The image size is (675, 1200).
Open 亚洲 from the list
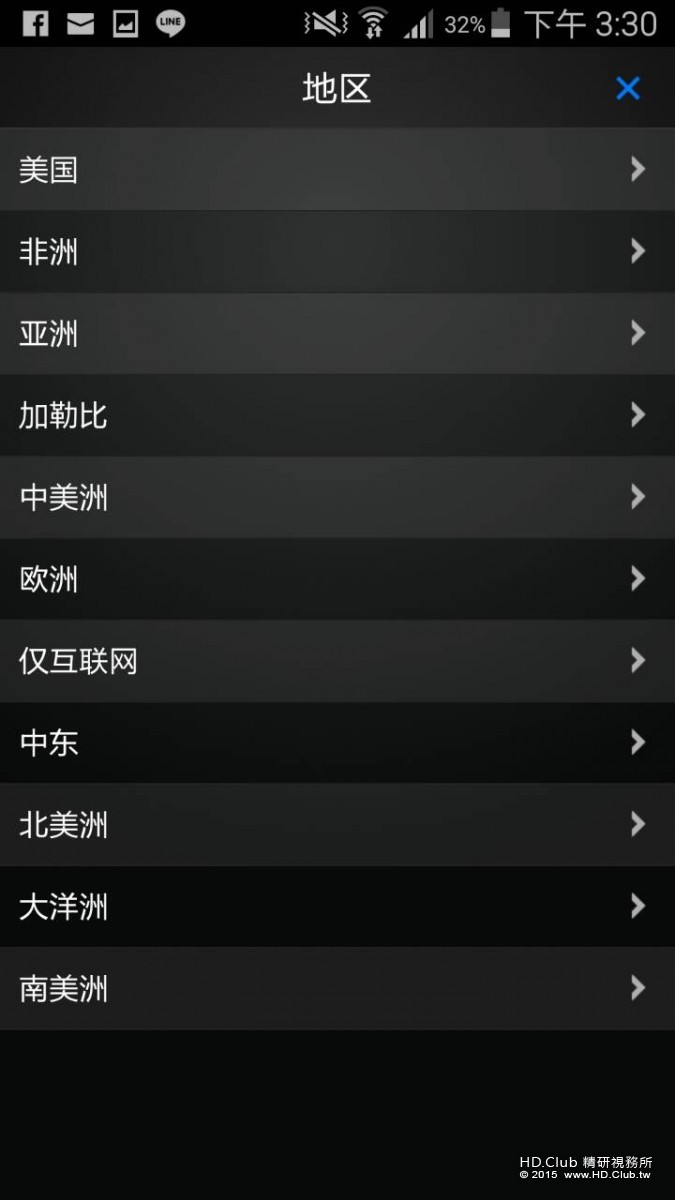[x=337, y=333]
